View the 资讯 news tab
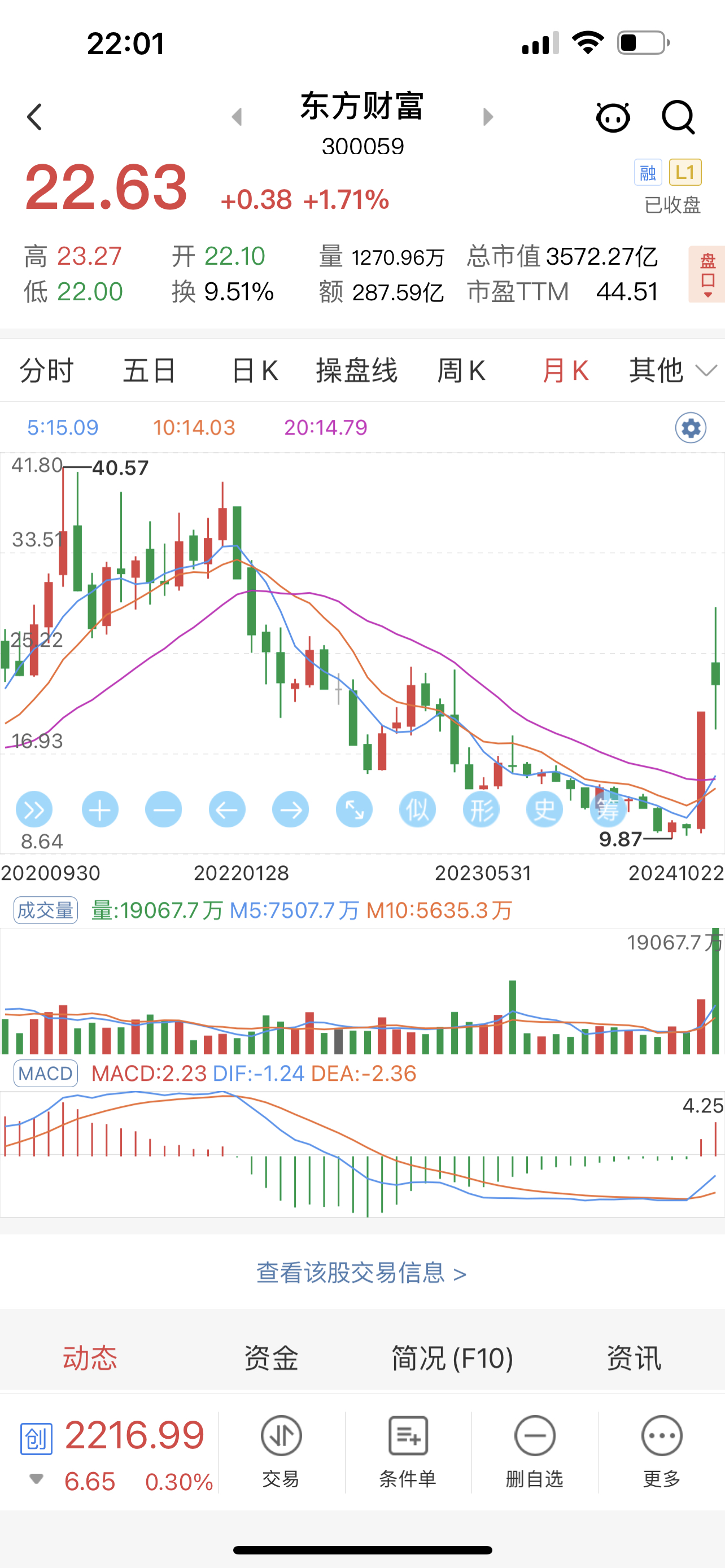This screenshot has height=1568, width=725. pyautogui.click(x=634, y=1359)
